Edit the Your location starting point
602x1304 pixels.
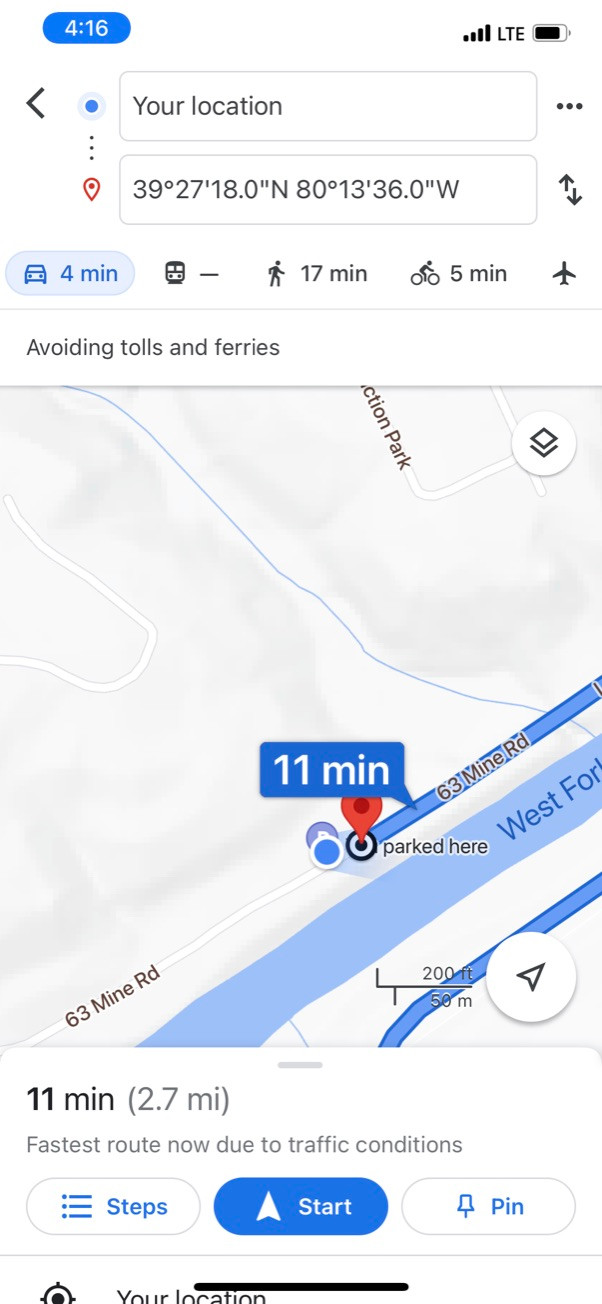pos(327,106)
